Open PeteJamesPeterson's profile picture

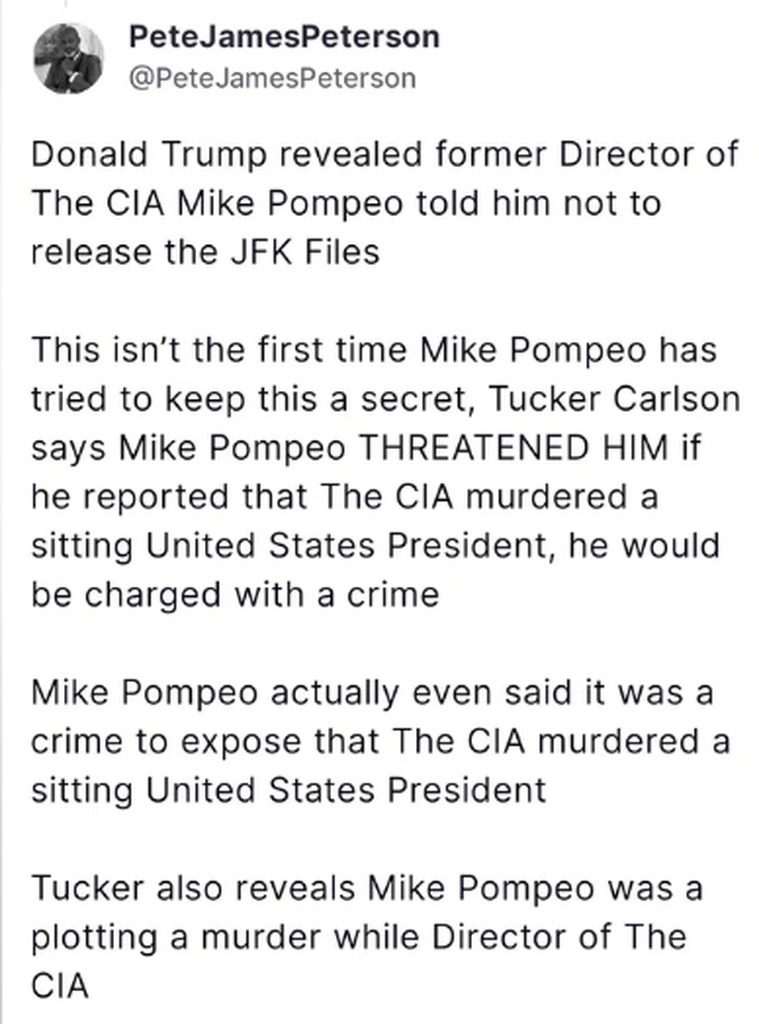[69, 59]
